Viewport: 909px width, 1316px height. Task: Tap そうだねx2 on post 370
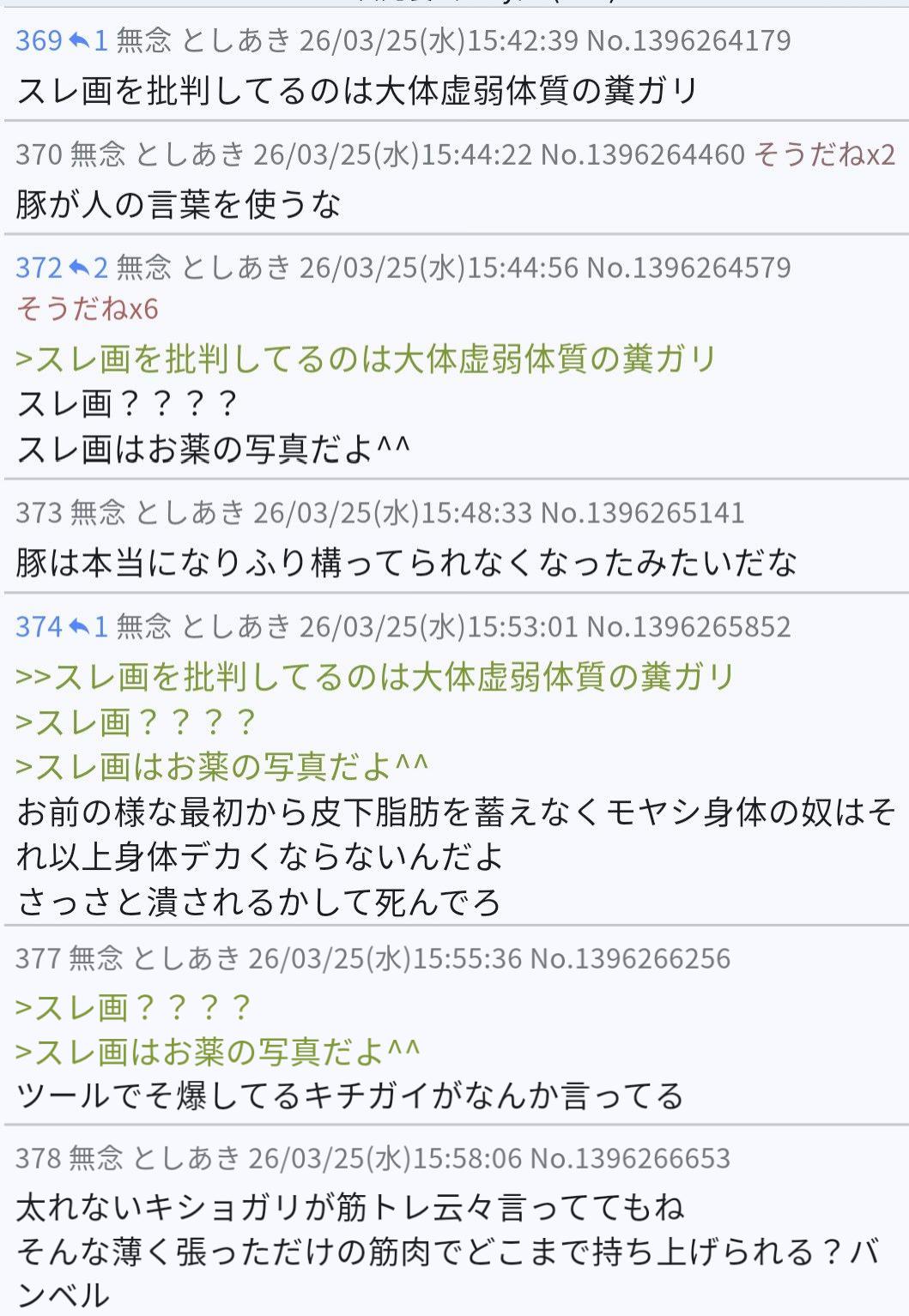pos(824,154)
